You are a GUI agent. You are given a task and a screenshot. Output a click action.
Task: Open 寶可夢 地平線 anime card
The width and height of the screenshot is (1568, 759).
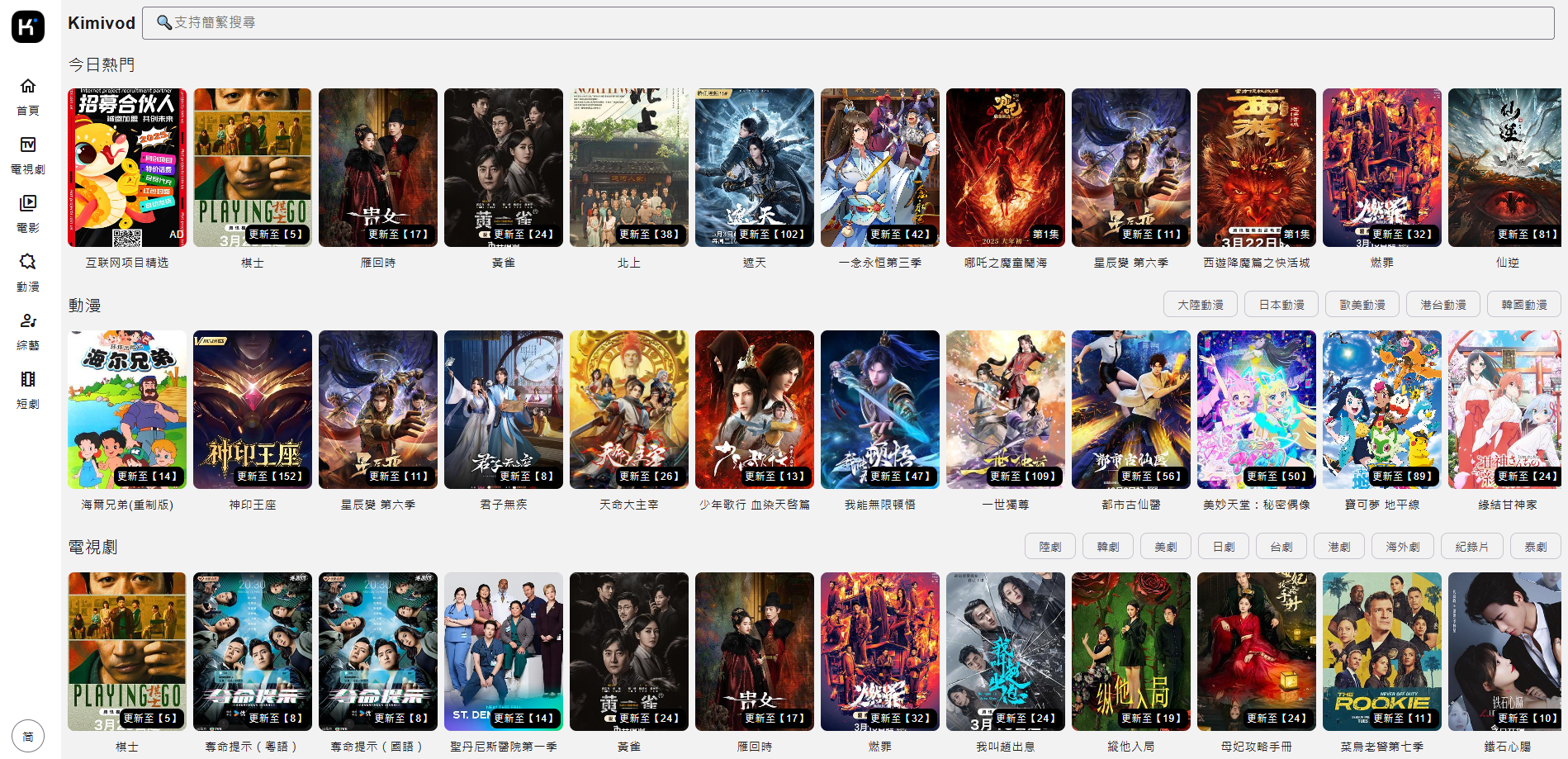(1381, 410)
